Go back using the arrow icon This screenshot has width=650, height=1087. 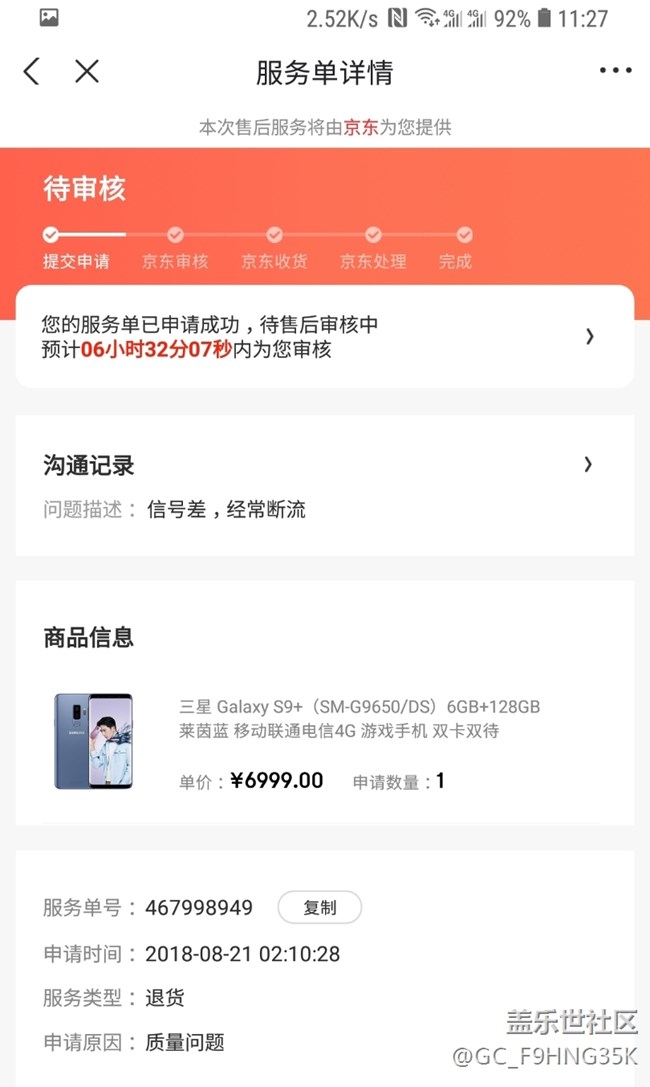(32, 72)
